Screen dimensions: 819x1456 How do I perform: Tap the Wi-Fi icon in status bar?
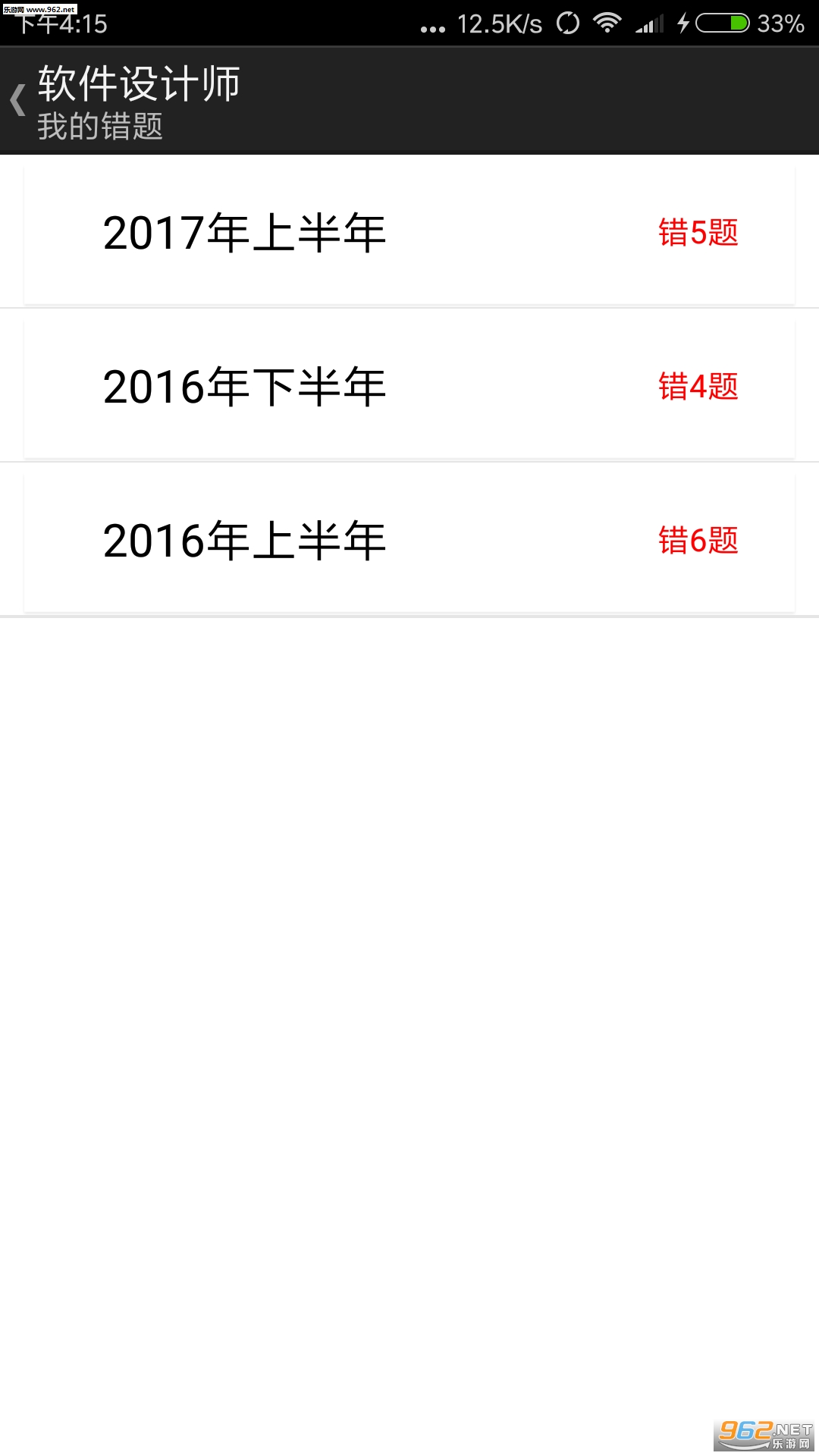(x=606, y=23)
